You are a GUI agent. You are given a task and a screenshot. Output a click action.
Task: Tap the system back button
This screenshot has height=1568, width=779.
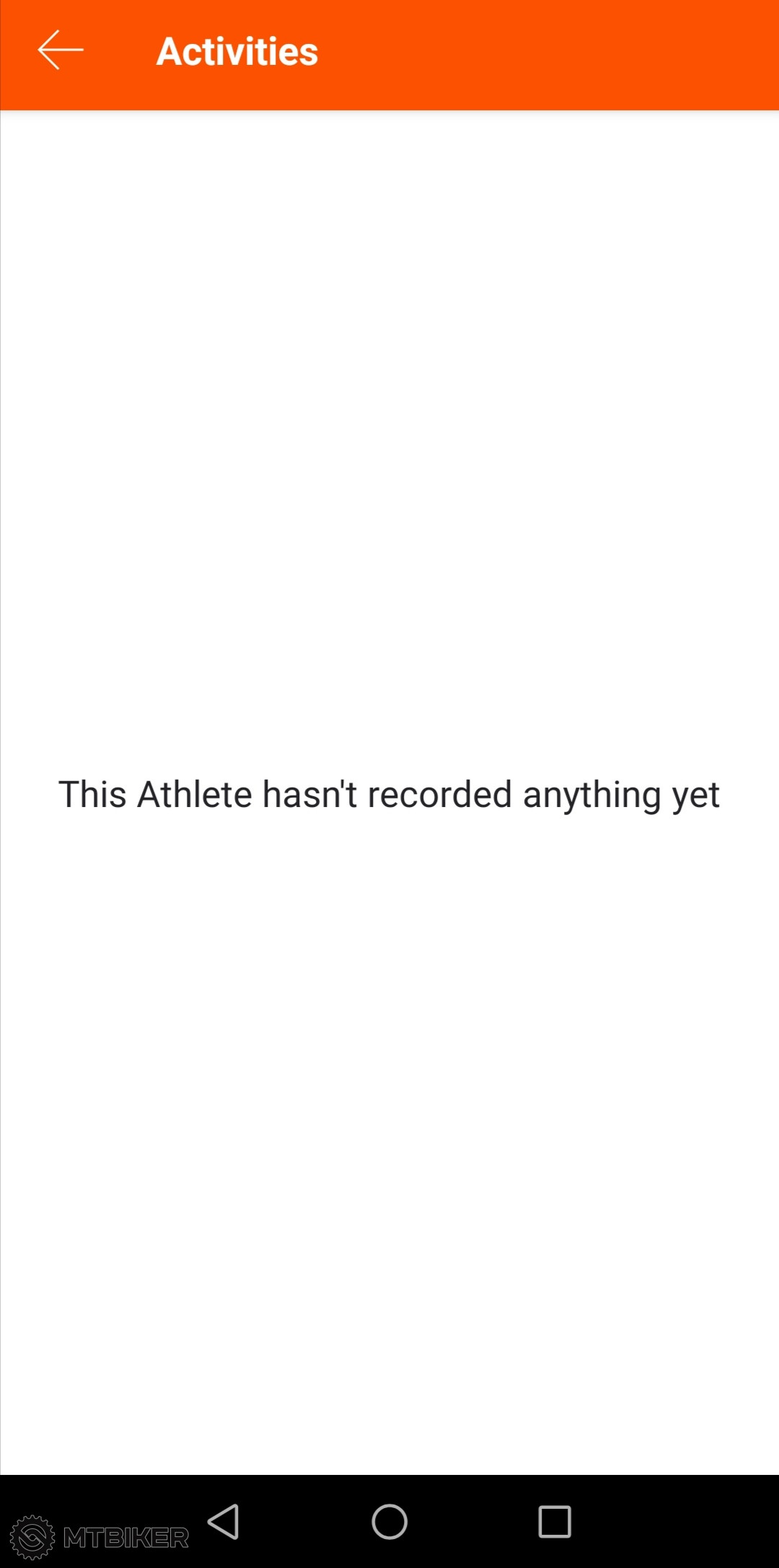coord(224,1522)
